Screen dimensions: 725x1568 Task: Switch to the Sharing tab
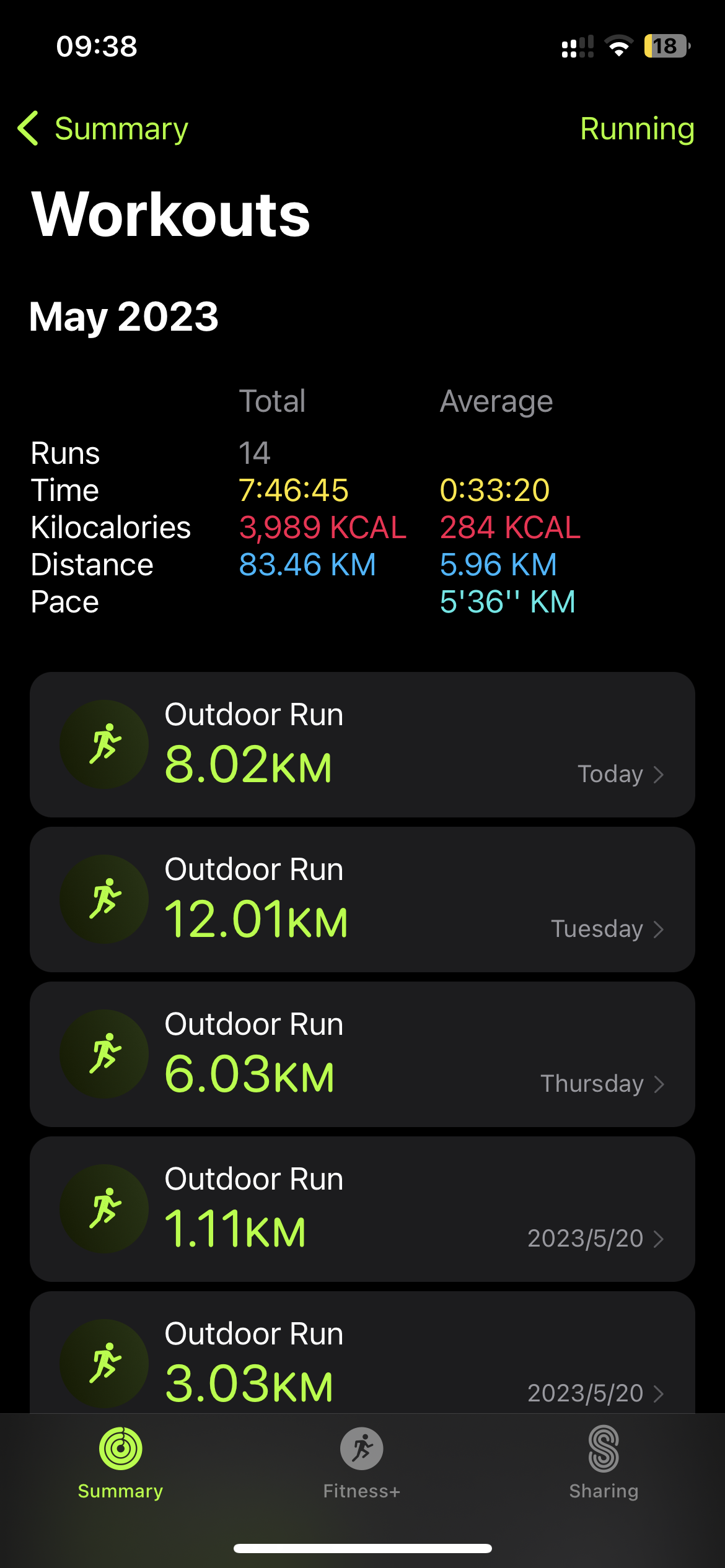604,1464
